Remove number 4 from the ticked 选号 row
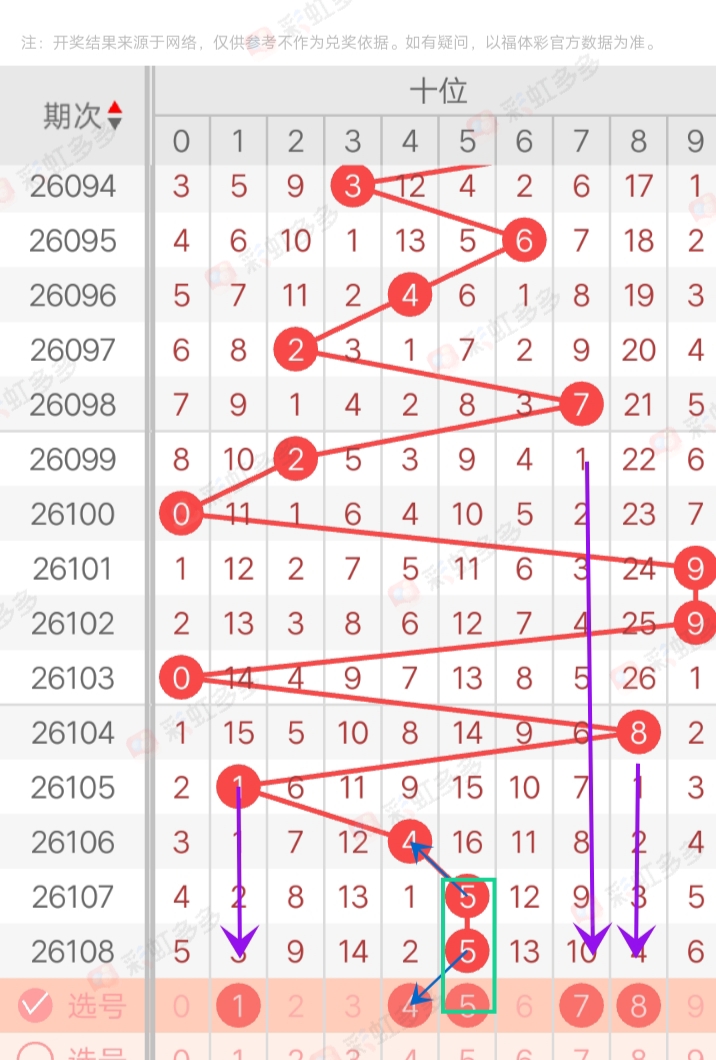 click(409, 1005)
